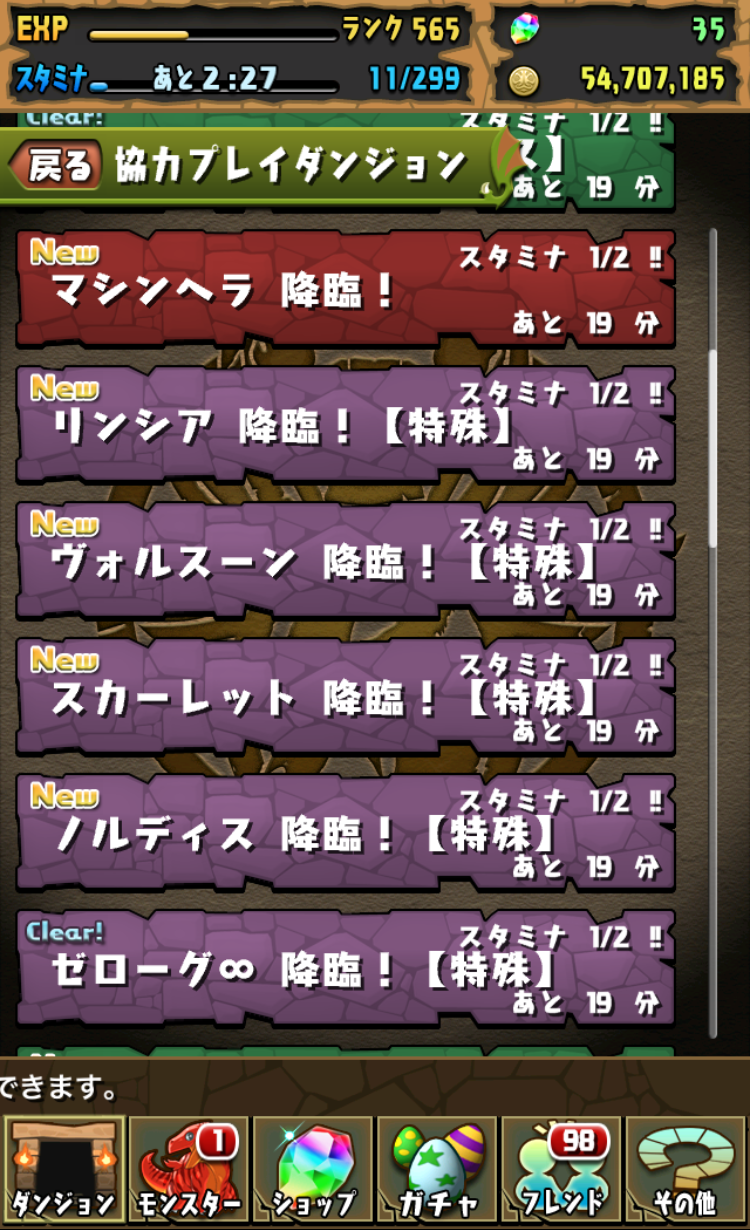
Task: Open the ショップ tab
Action: tap(312, 1170)
